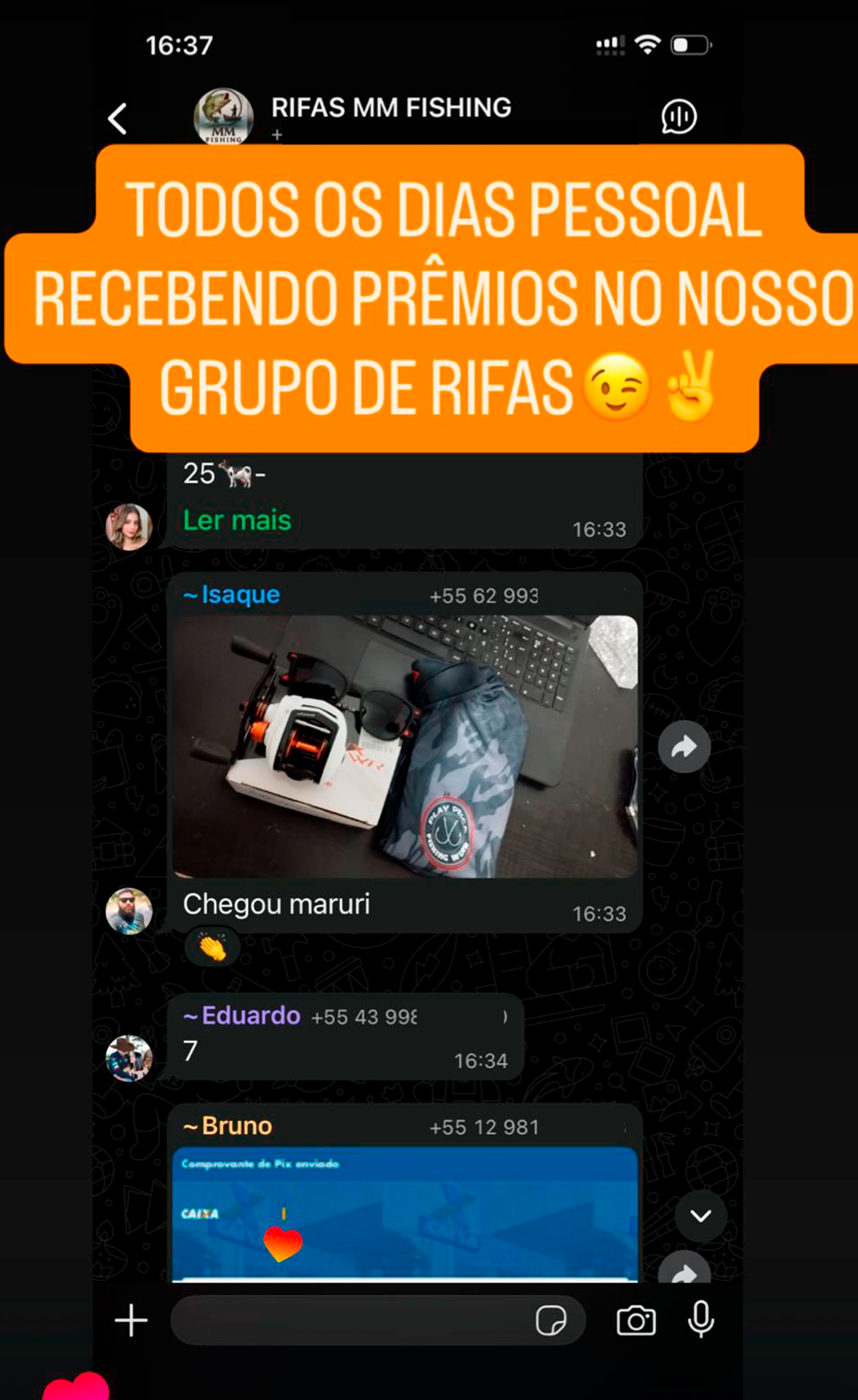Open the camera from the message bar

[636, 1320]
